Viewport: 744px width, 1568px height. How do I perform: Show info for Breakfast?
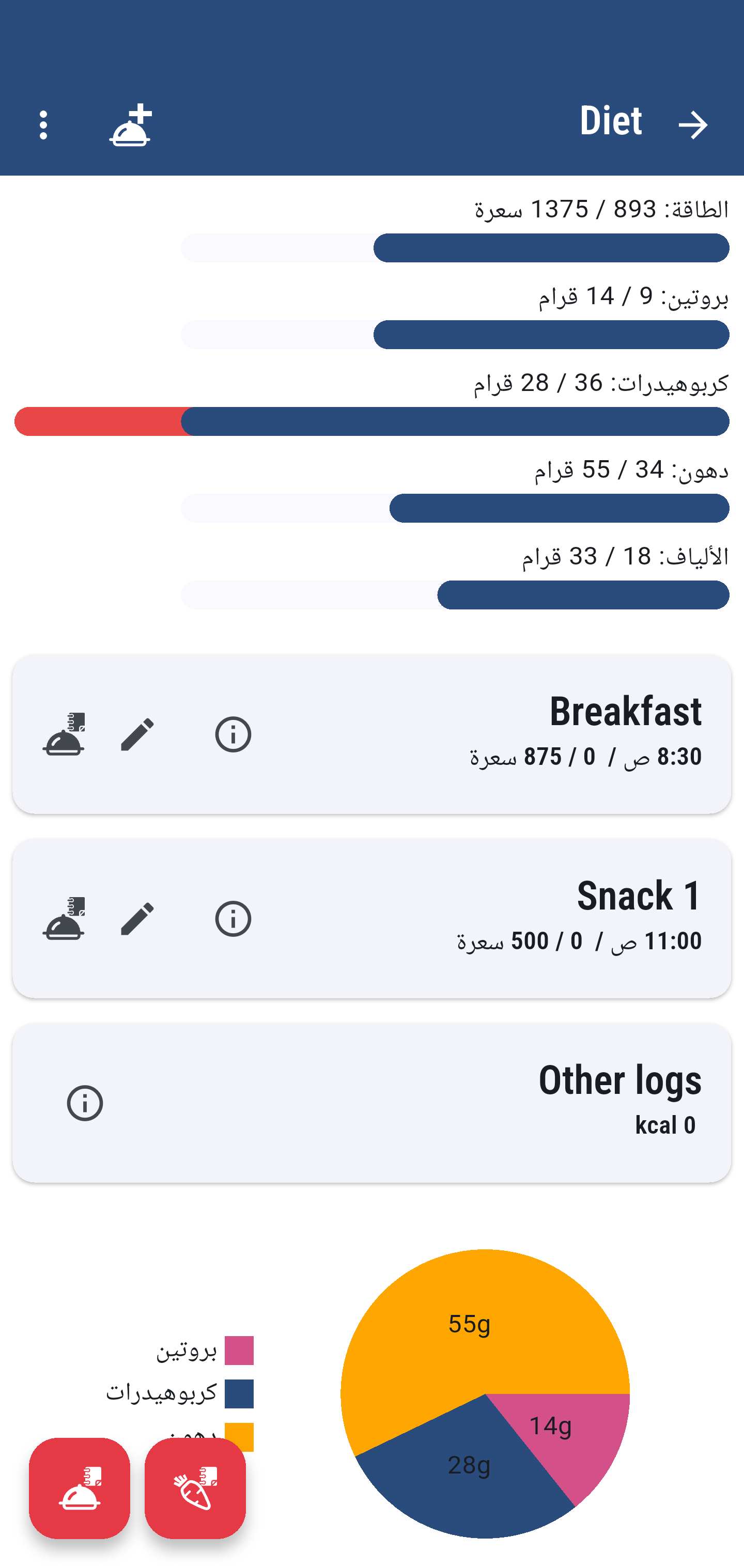tap(233, 734)
